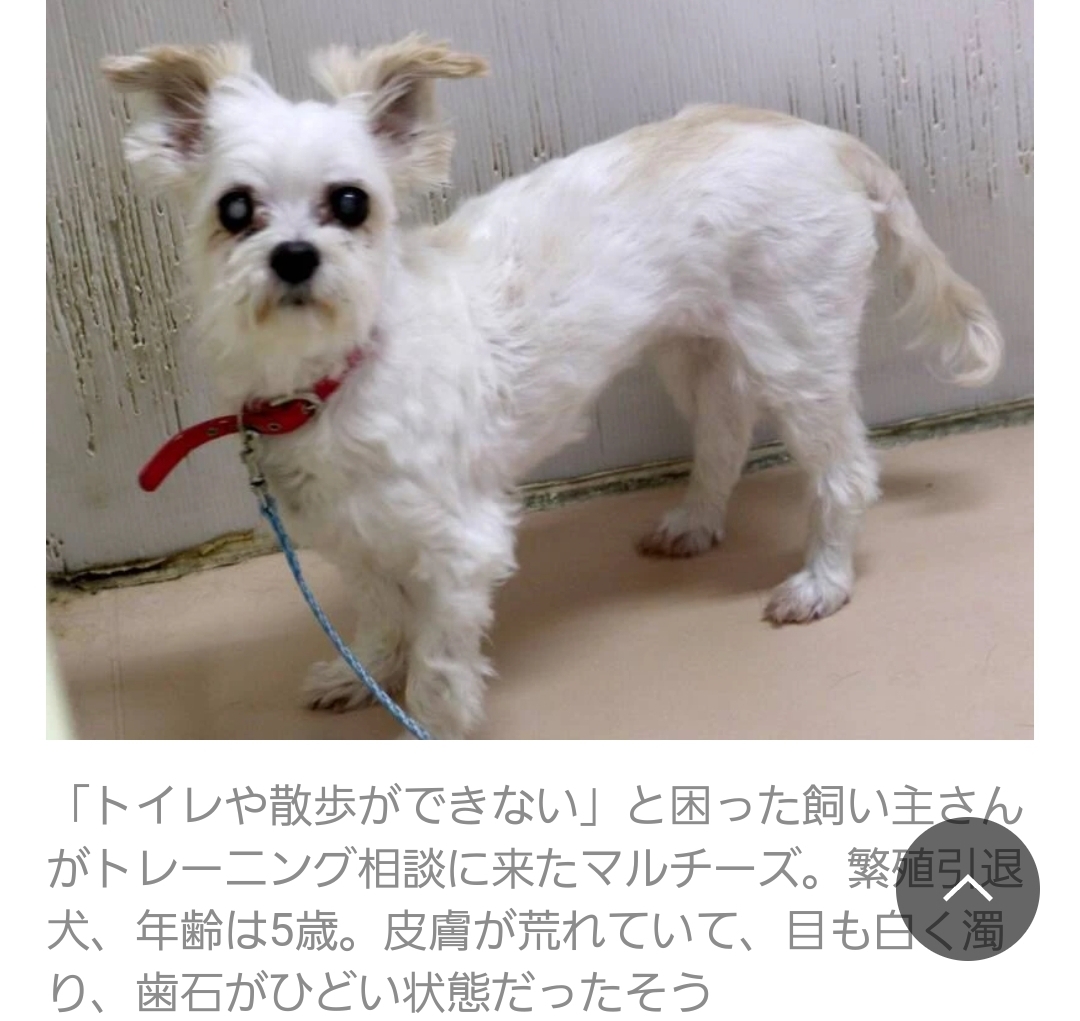1080x1021 pixels.
Task: Tap the scroll-to-top arrow button
Action: click(x=967, y=889)
